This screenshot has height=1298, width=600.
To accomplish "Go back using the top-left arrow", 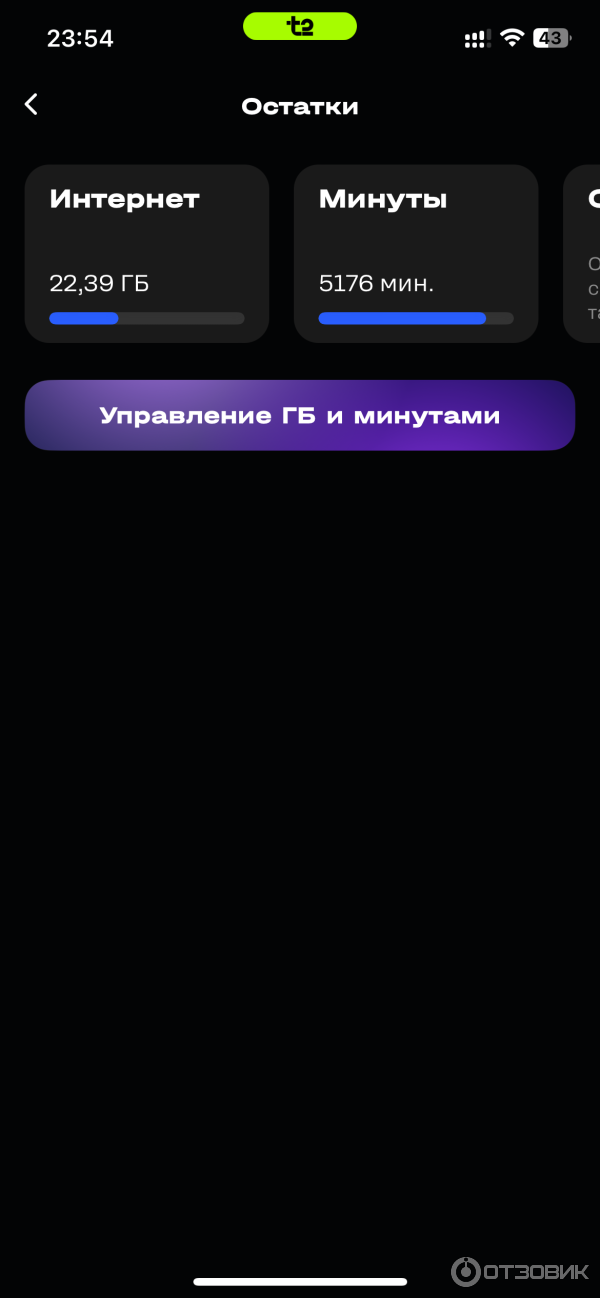I will [x=31, y=104].
